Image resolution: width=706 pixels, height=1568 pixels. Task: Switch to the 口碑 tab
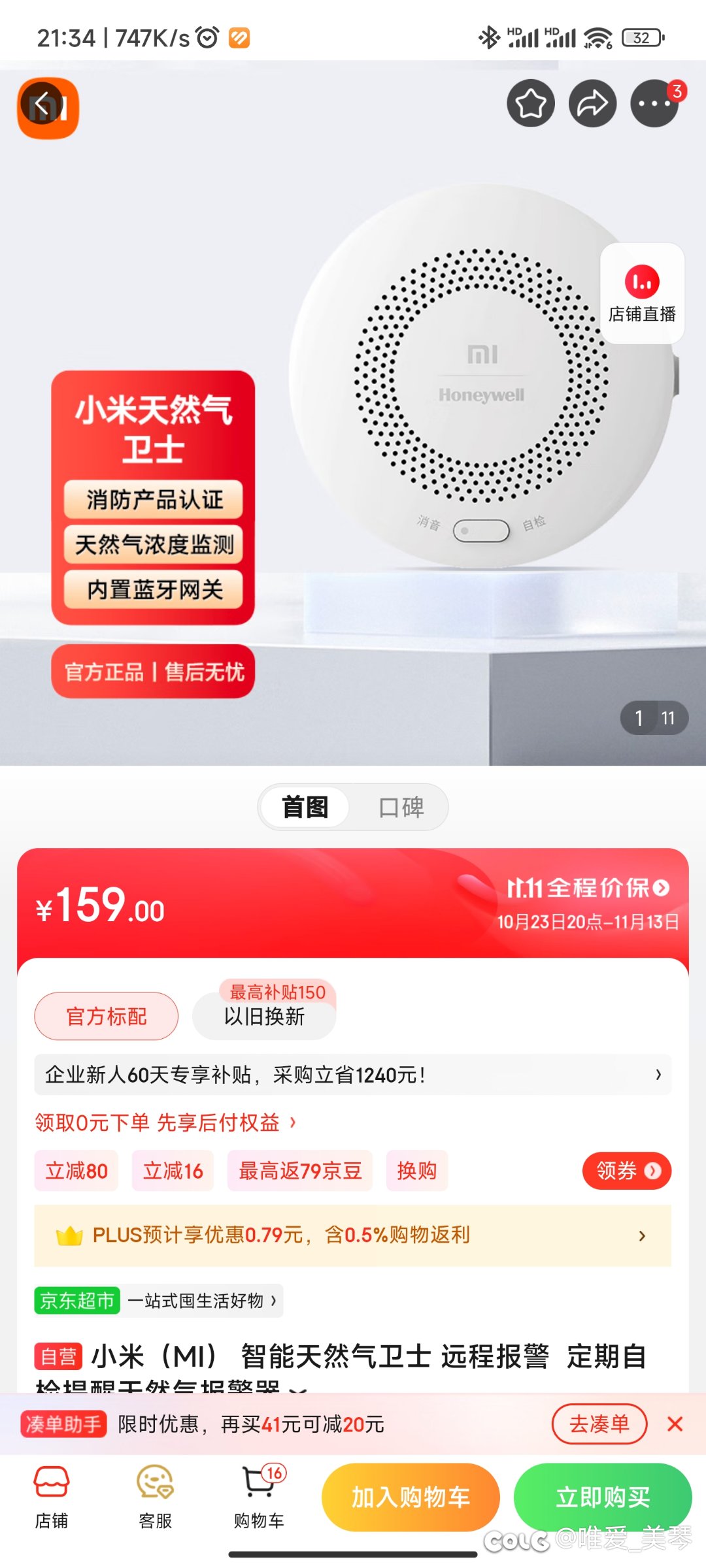point(401,807)
